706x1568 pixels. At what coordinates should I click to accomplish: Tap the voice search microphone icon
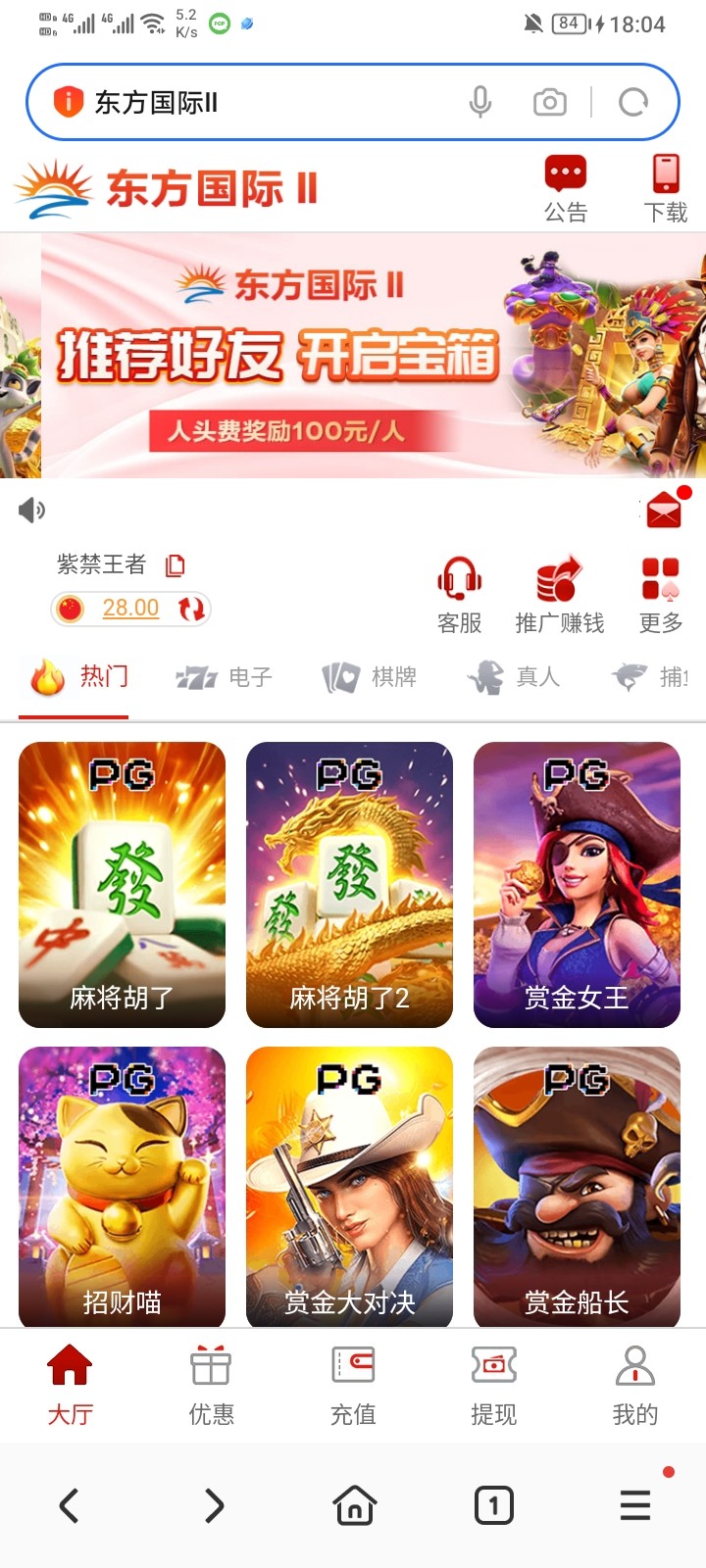pos(479,102)
